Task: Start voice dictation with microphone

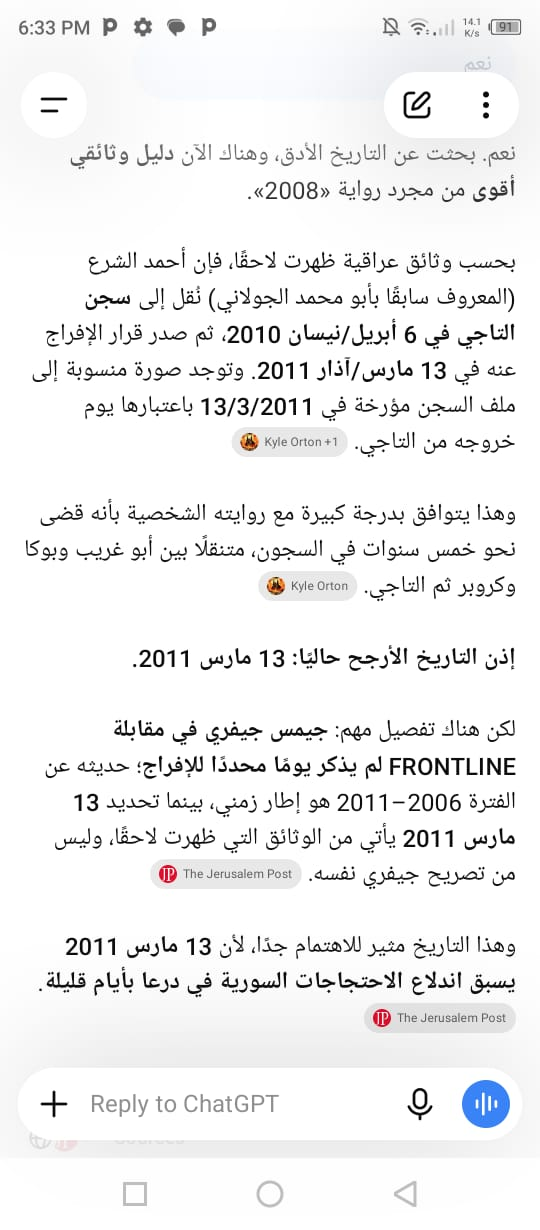Action: pos(422,1104)
